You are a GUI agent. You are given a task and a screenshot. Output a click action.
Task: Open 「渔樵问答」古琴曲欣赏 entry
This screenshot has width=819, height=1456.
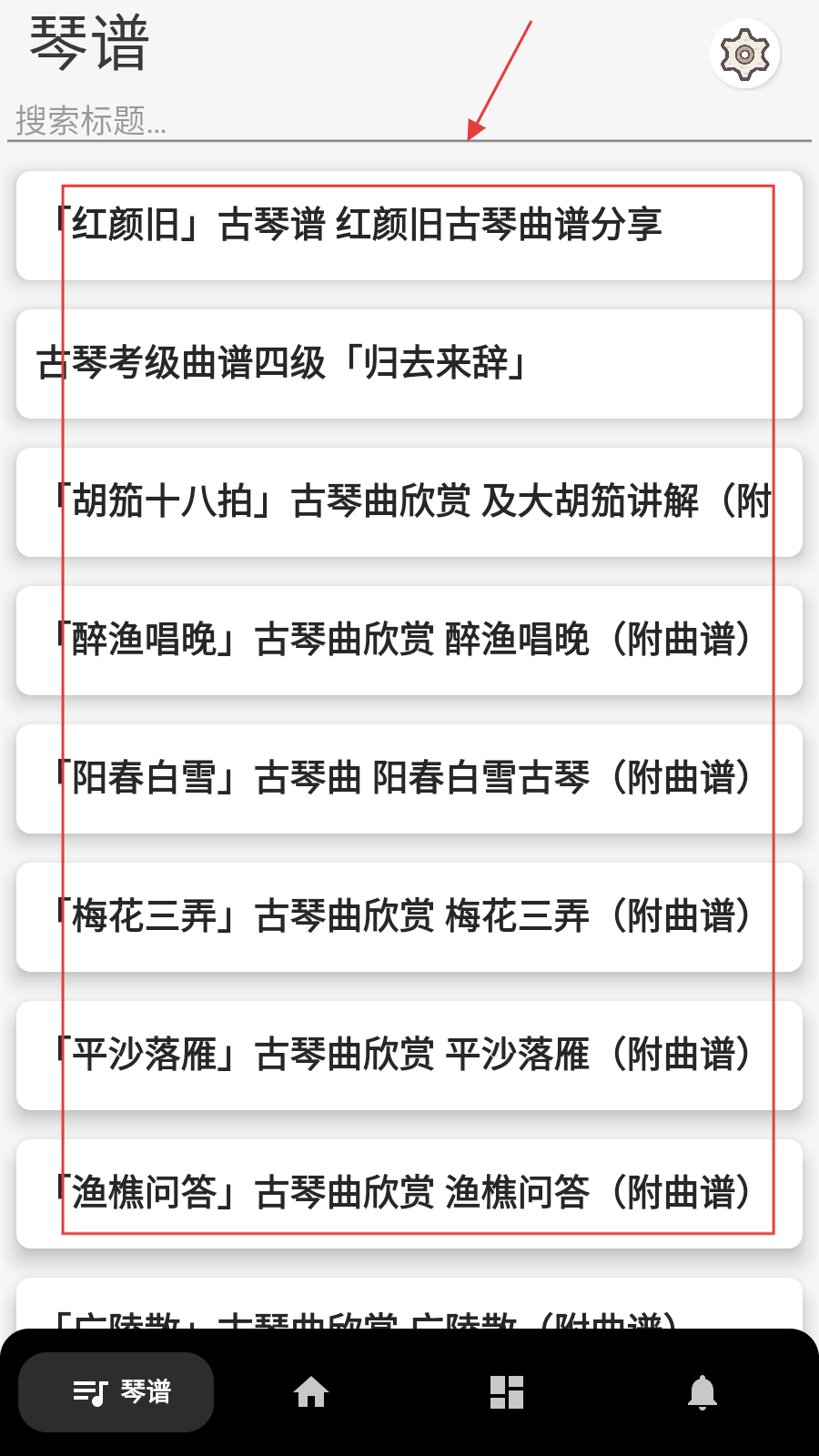pyautogui.click(x=409, y=1194)
